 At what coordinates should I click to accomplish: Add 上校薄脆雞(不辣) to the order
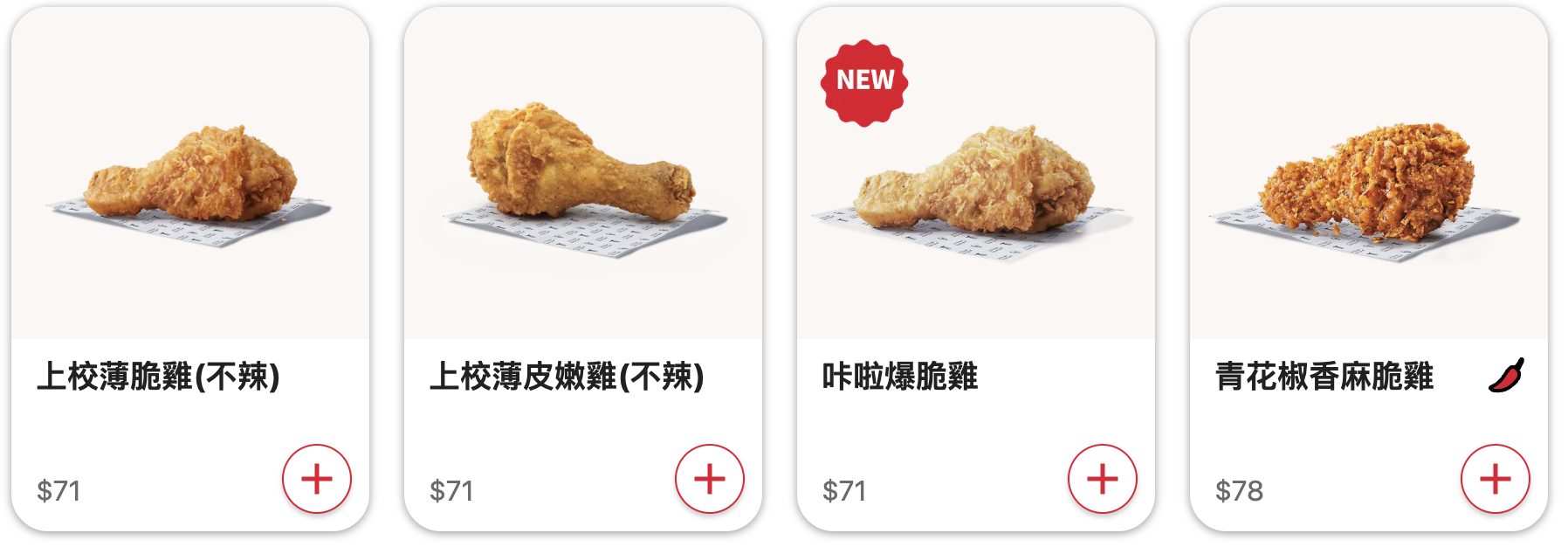point(316,479)
